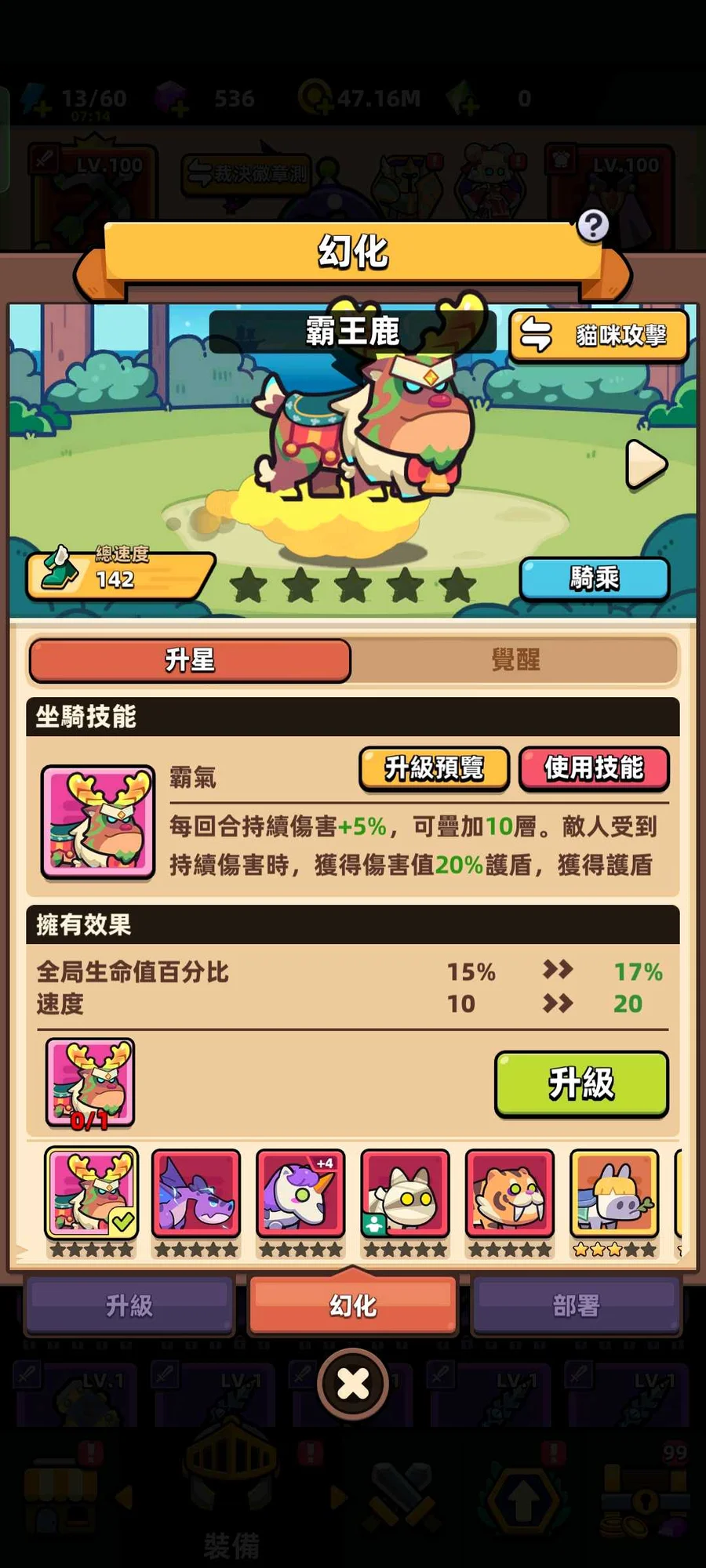Open the 升級預覽 upgrade preview
Viewport: 706px width, 1568px height.
click(x=434, y=768)
